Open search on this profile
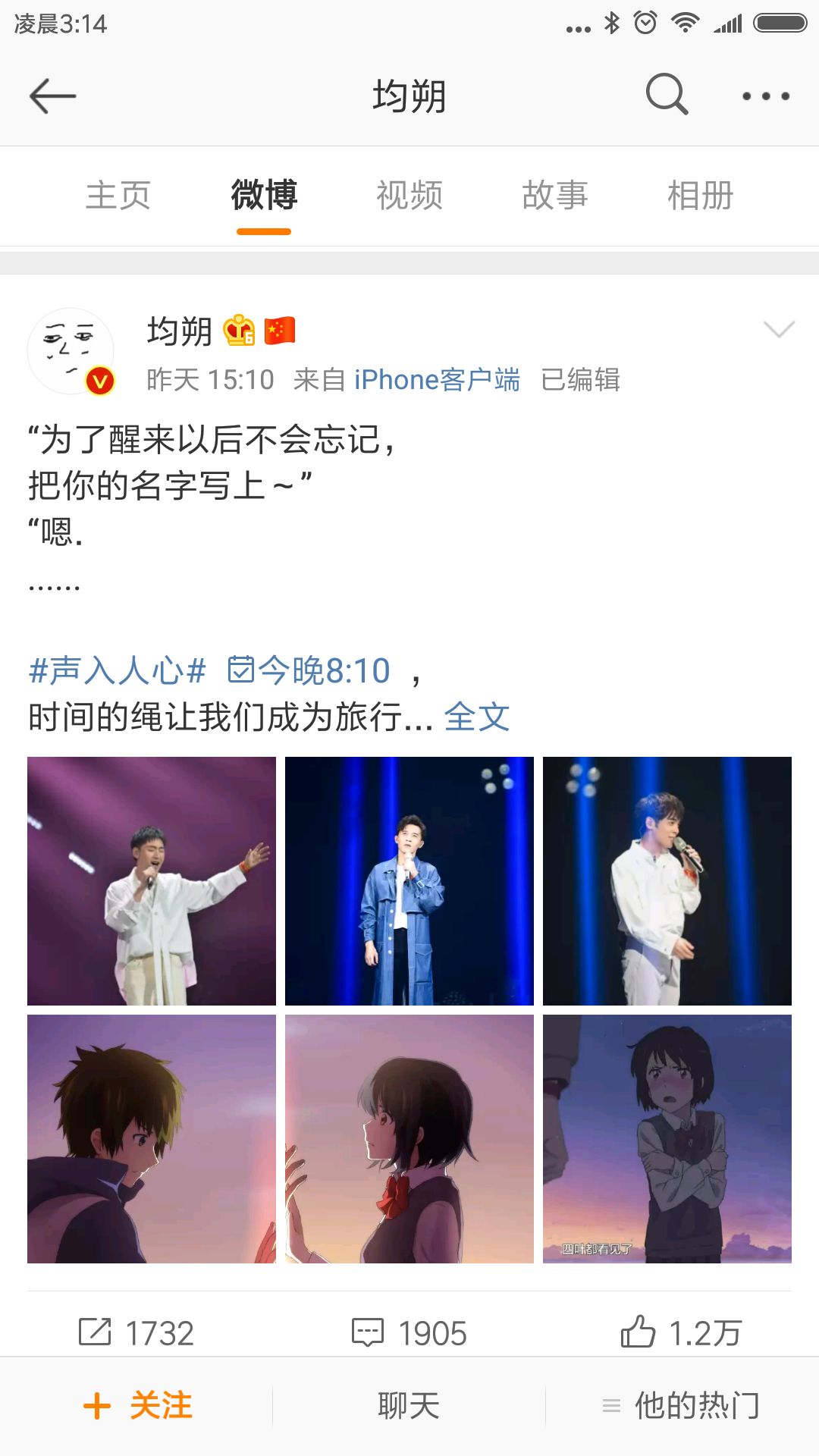 pos(667,95)
